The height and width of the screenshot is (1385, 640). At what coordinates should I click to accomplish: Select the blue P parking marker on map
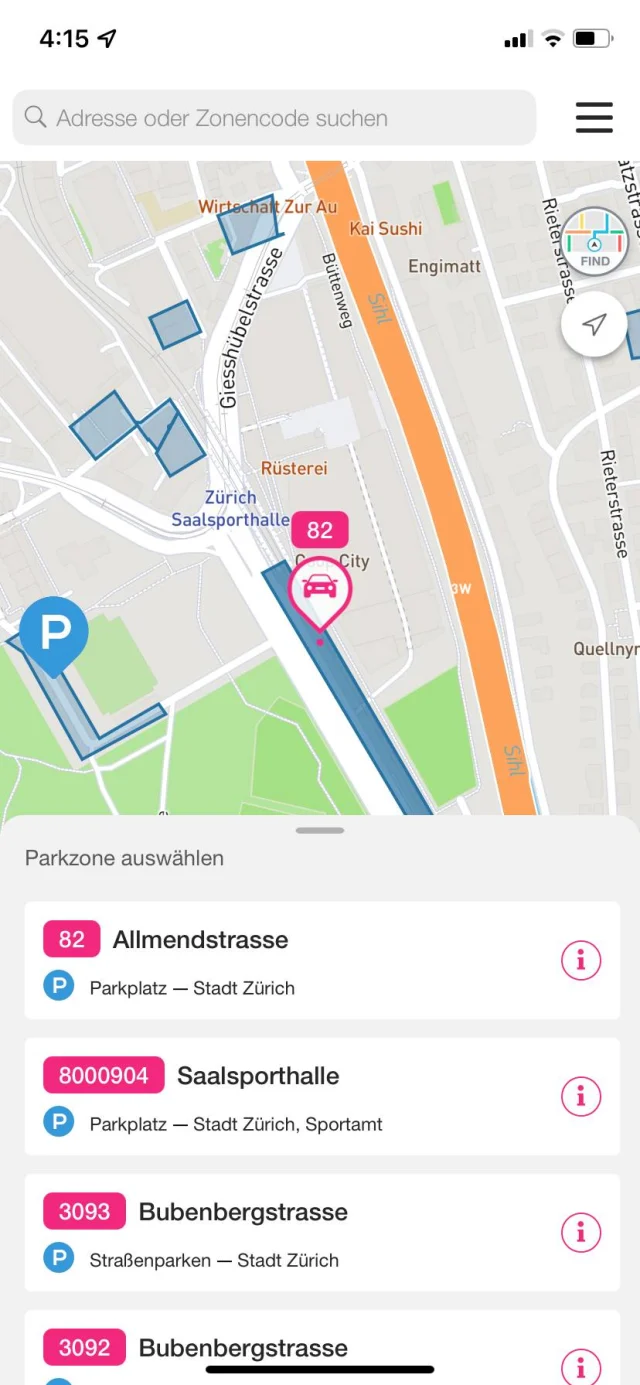[54, 632]
